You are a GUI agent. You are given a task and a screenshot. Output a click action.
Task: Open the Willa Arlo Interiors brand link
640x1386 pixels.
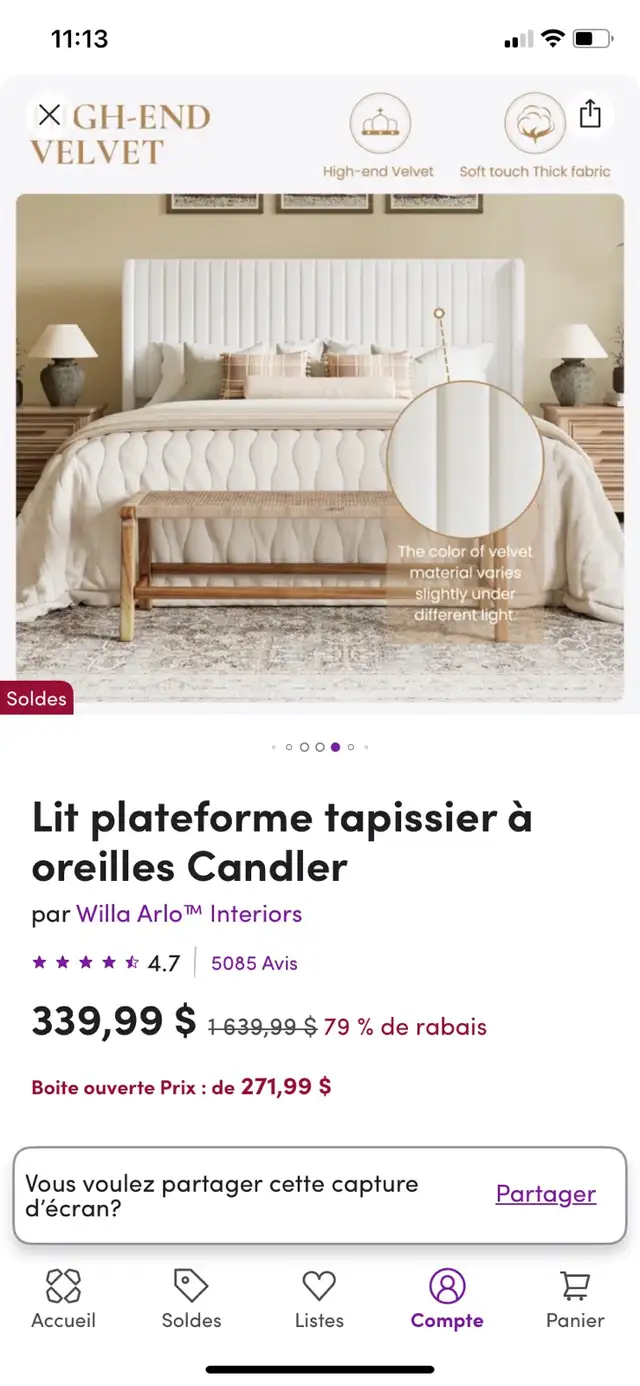click(189, 913)
